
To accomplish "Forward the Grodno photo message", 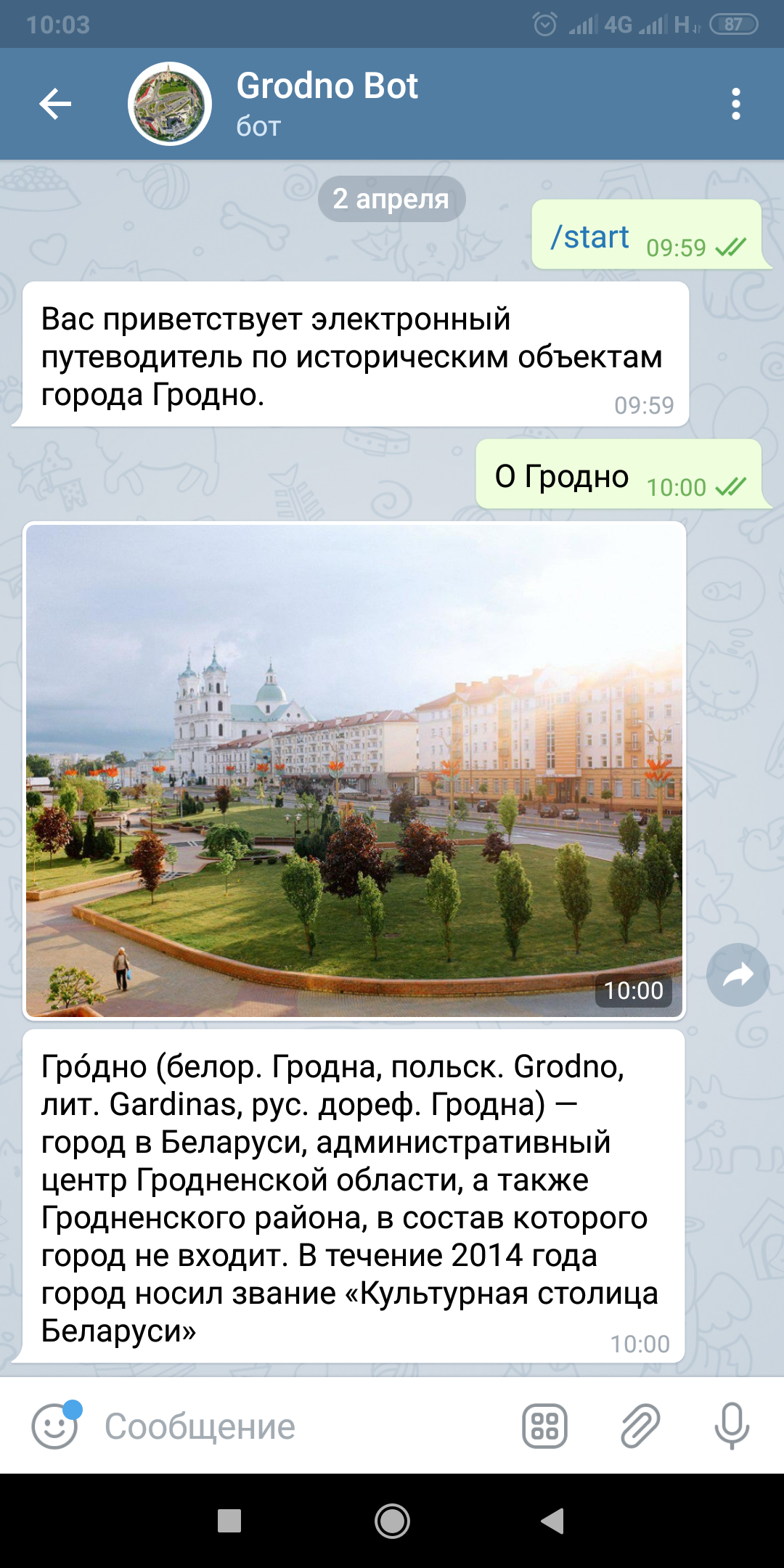I will coord(738,975).
